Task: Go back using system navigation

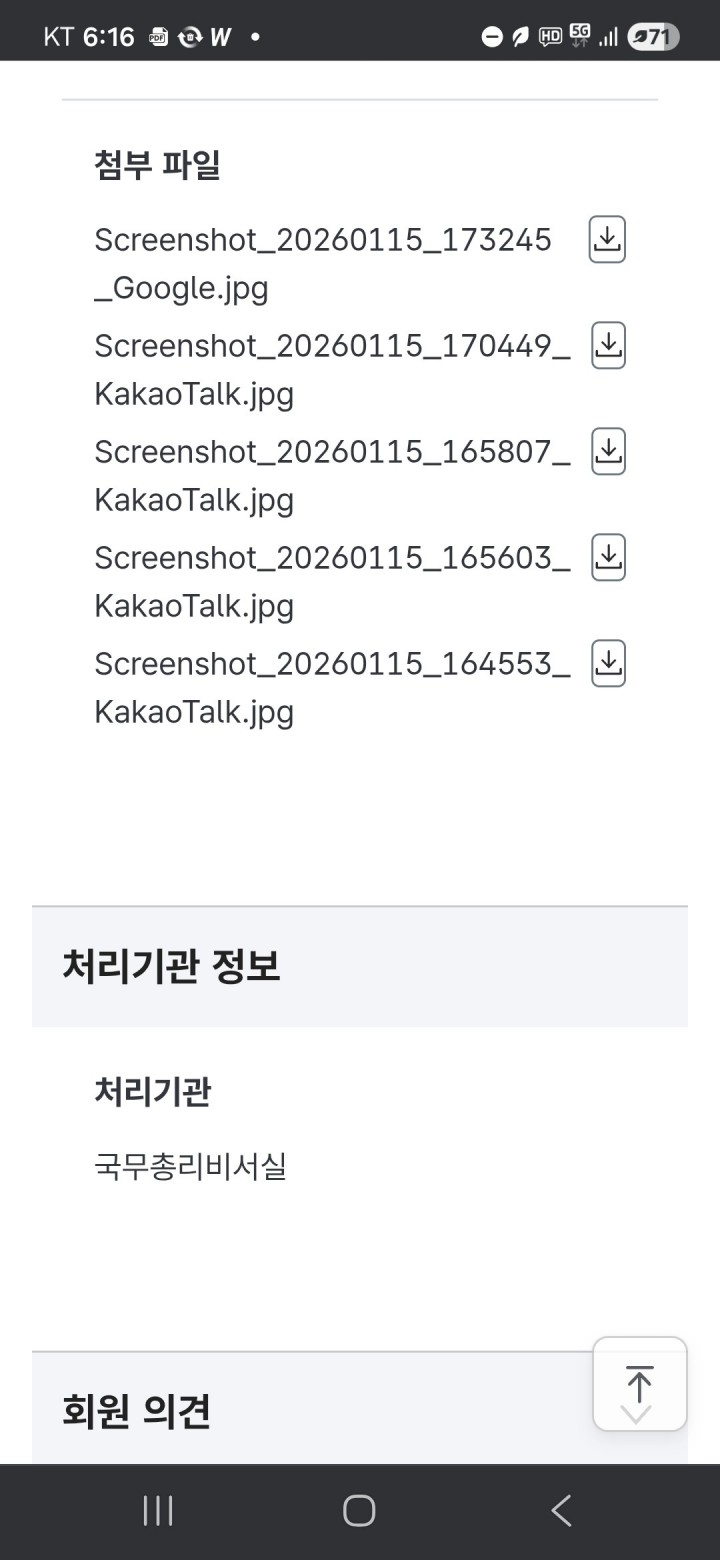Action: tap(561, 1511)
